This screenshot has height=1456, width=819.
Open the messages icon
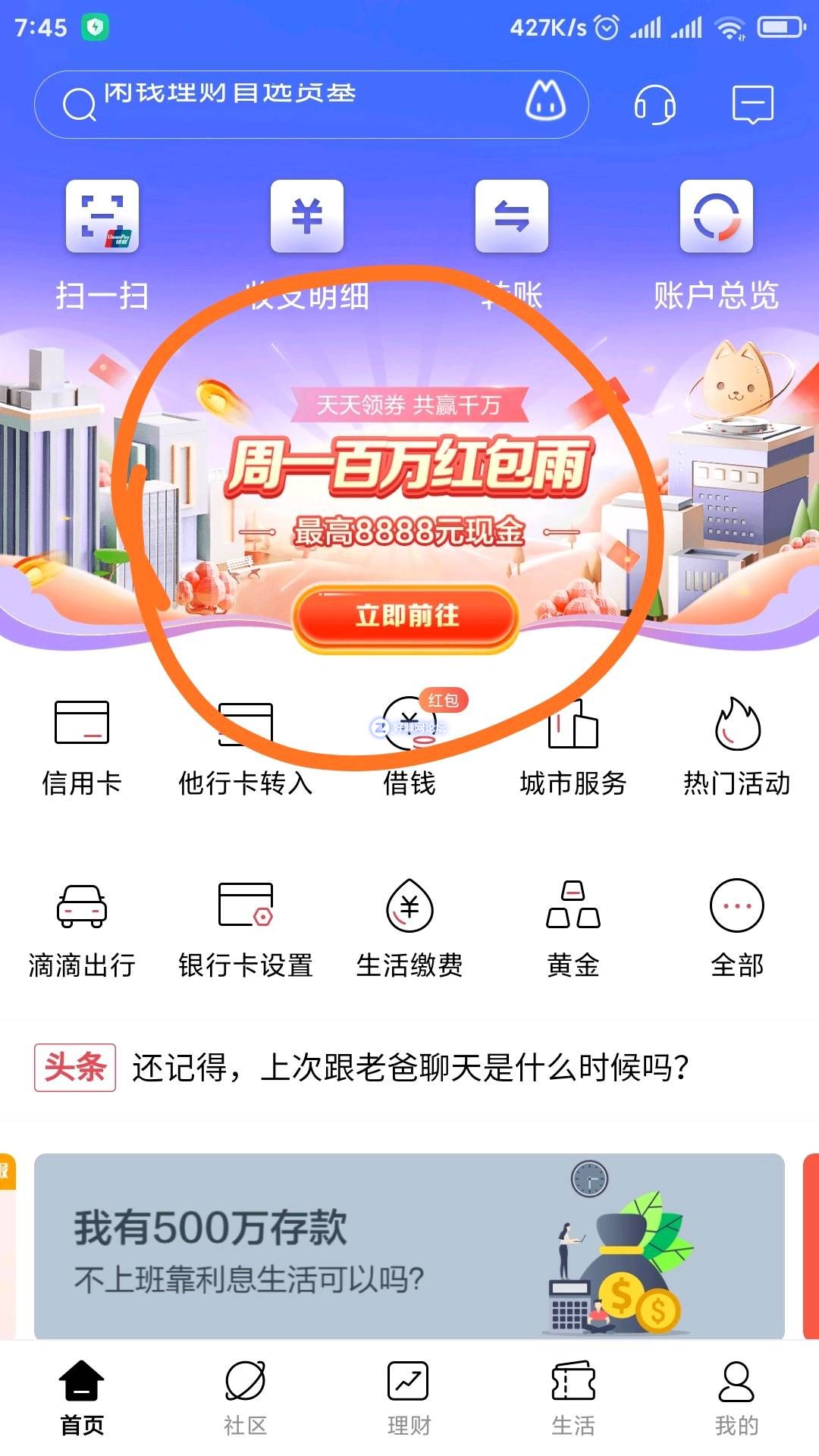[x=752, y=104]
